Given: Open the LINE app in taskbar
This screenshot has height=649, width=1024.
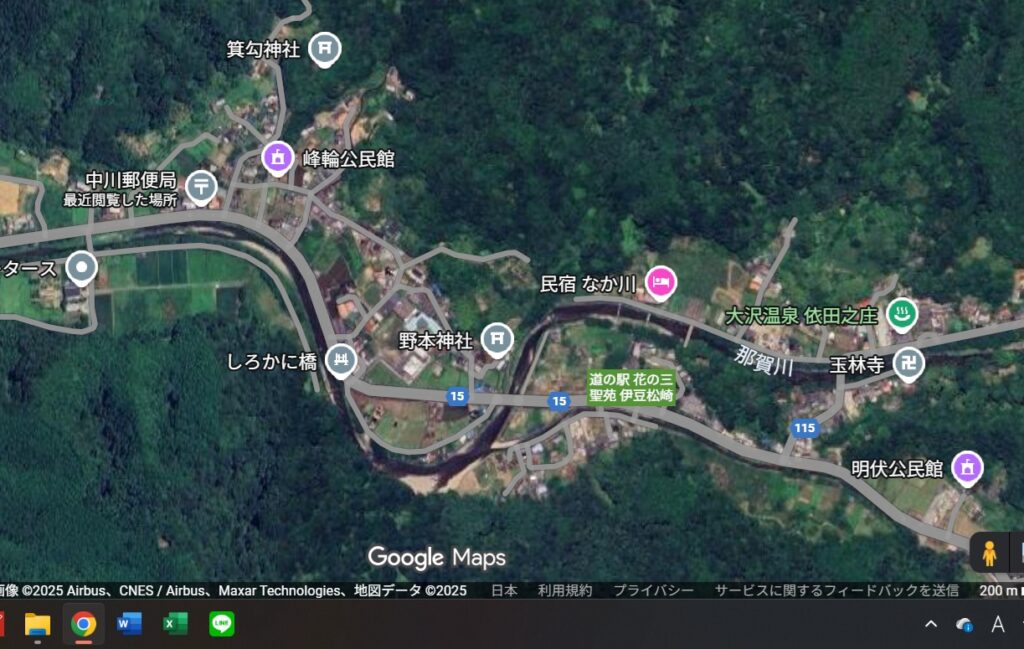Looking at the screenshot, I should tap(221, 625).
